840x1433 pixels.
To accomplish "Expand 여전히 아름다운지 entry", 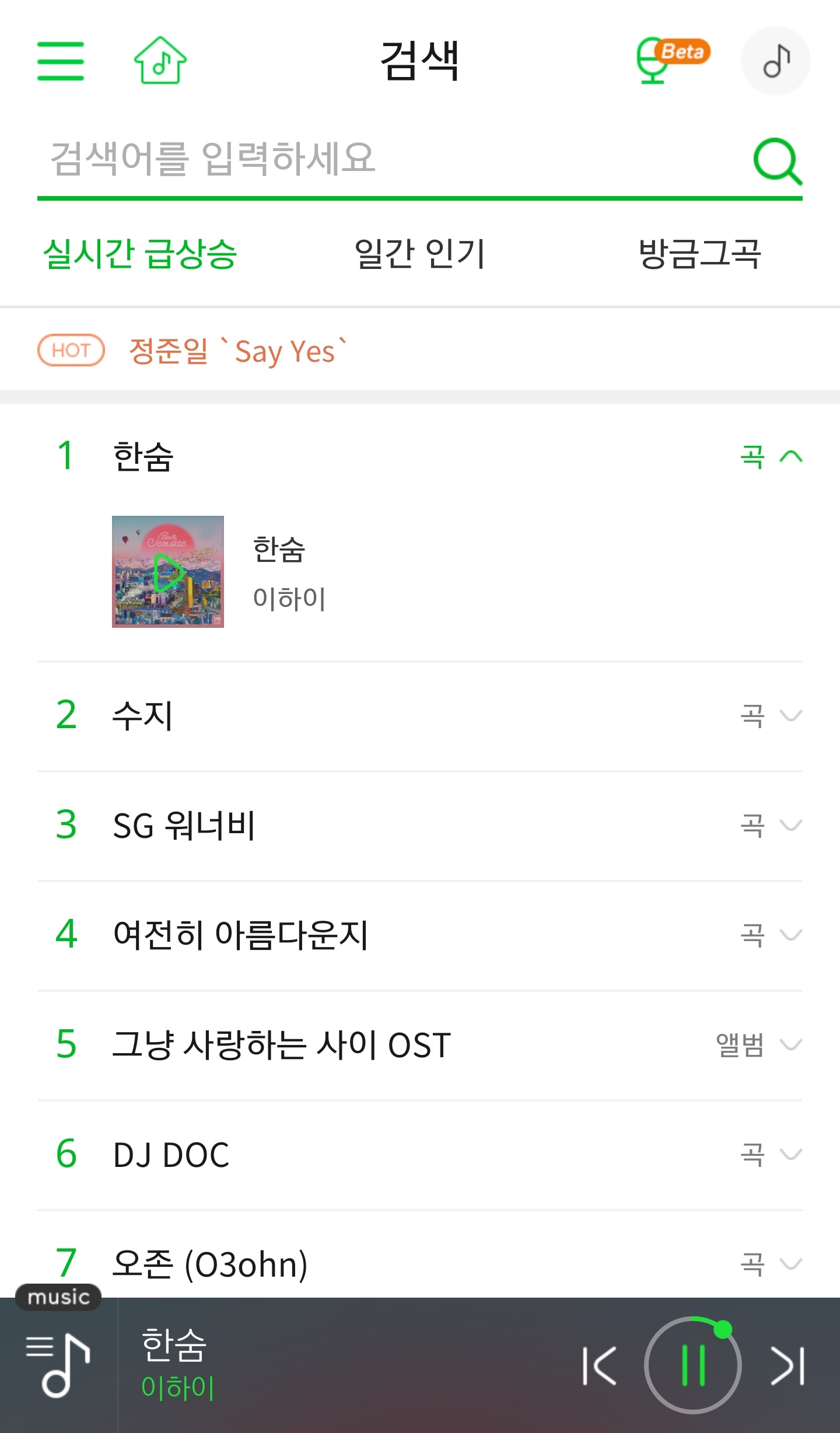I will [790, 935].
